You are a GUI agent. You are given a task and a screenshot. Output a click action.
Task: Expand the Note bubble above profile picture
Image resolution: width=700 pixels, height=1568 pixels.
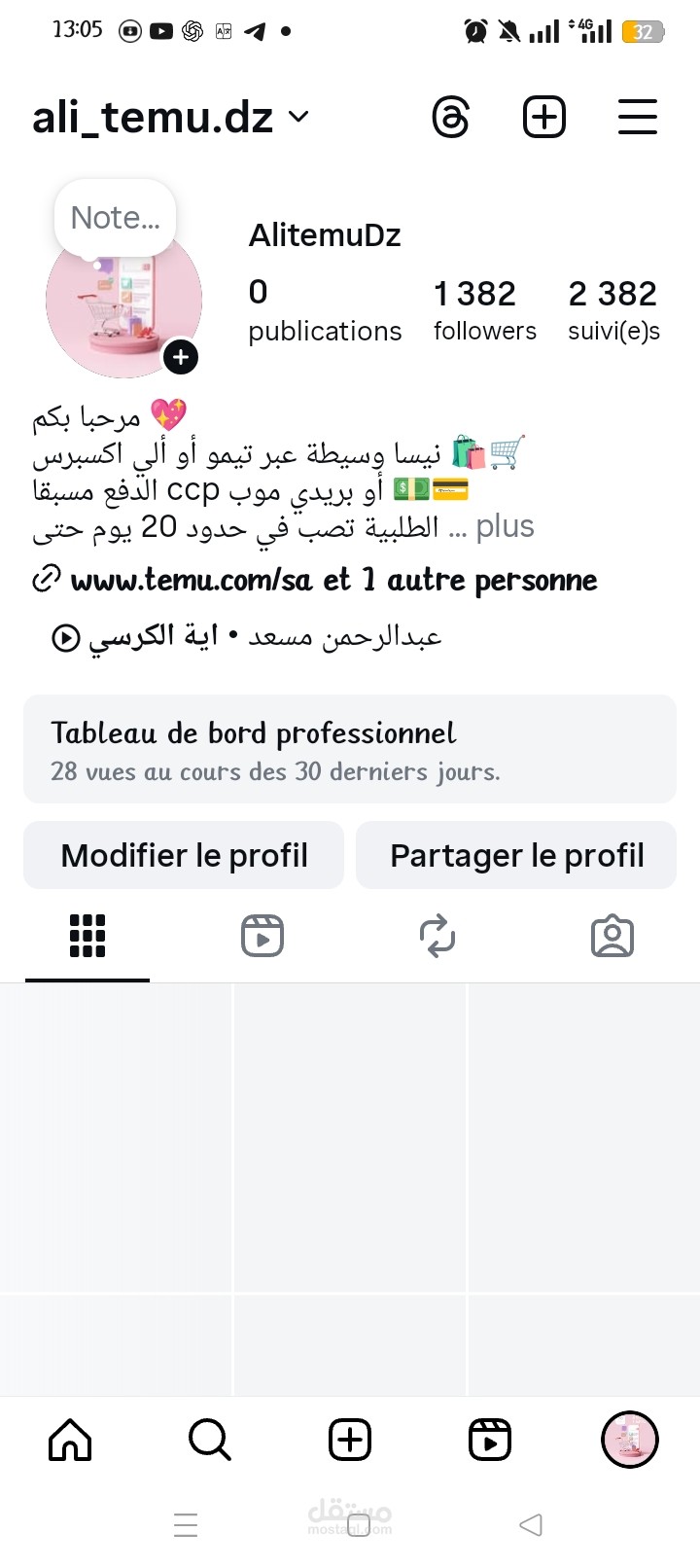pyautogui.click(x=114, y=217)
